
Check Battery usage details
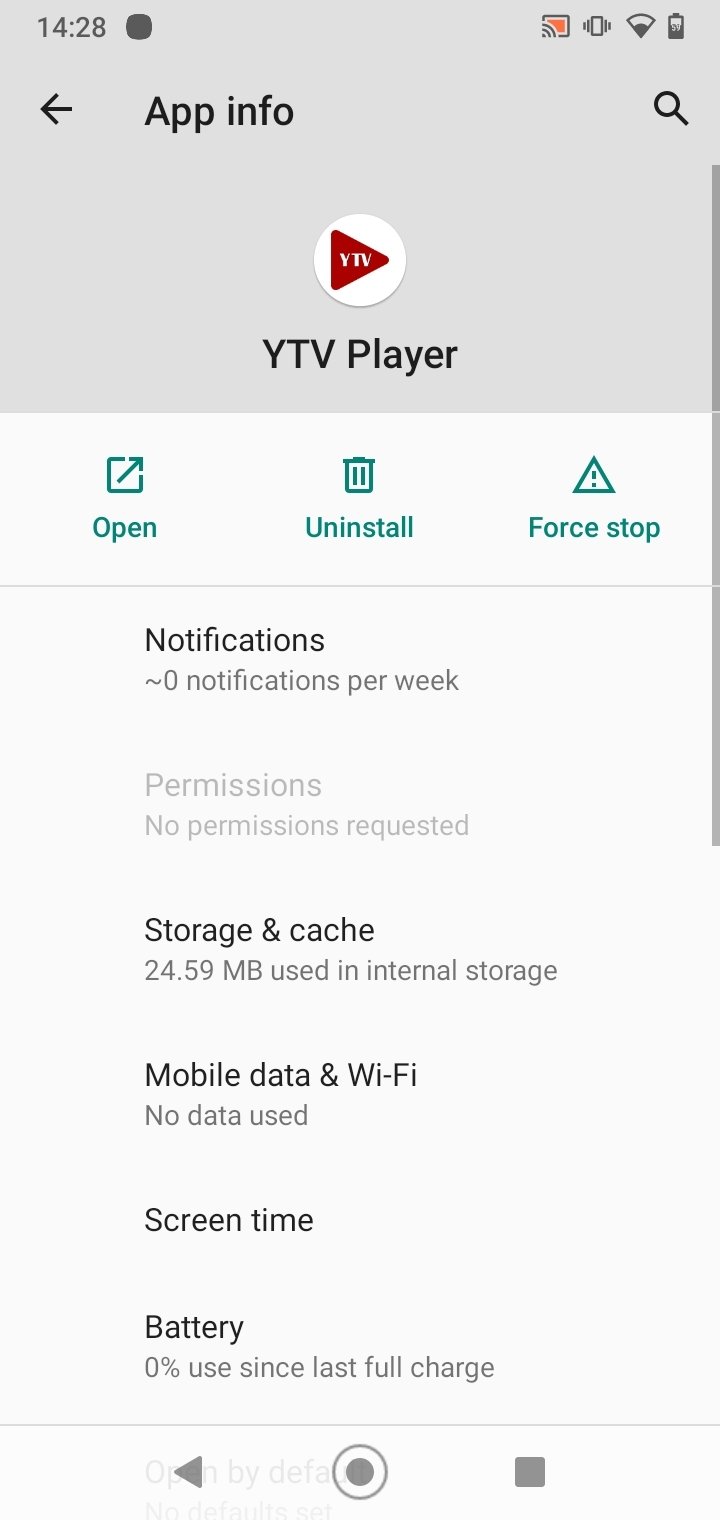tap(360, 1347)
